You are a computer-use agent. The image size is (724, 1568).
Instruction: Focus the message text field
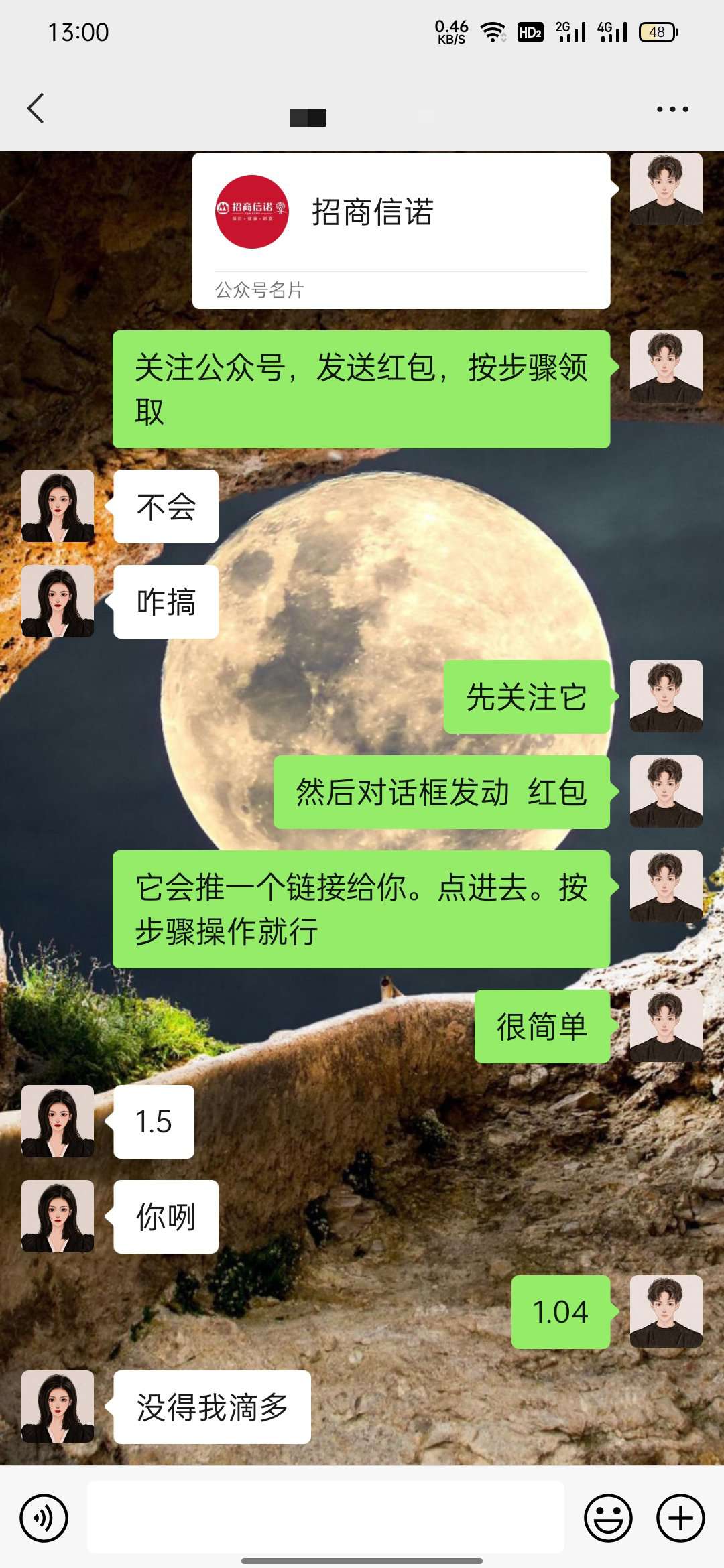coord(326,1517)
